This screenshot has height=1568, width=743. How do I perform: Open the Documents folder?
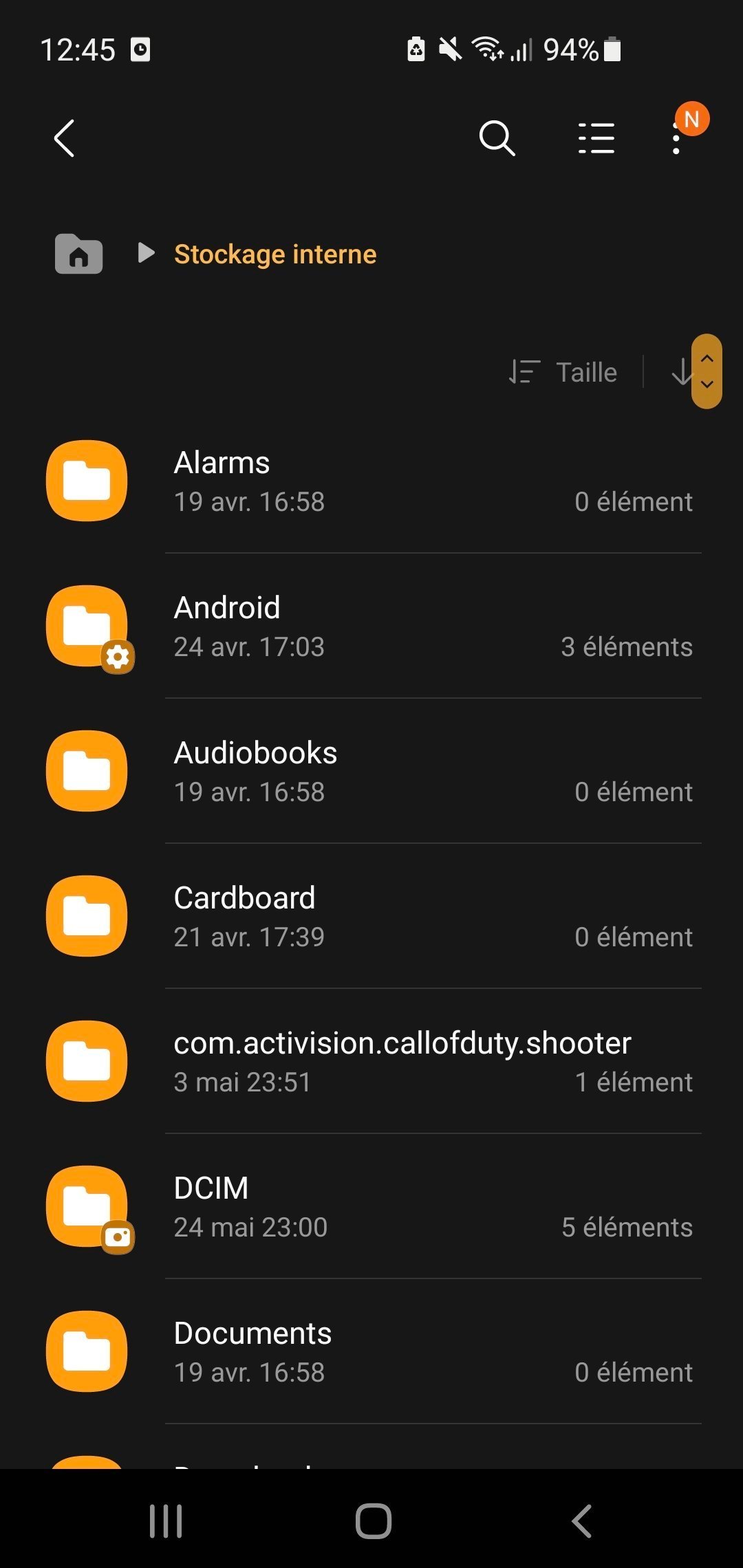click(371, 1351)
